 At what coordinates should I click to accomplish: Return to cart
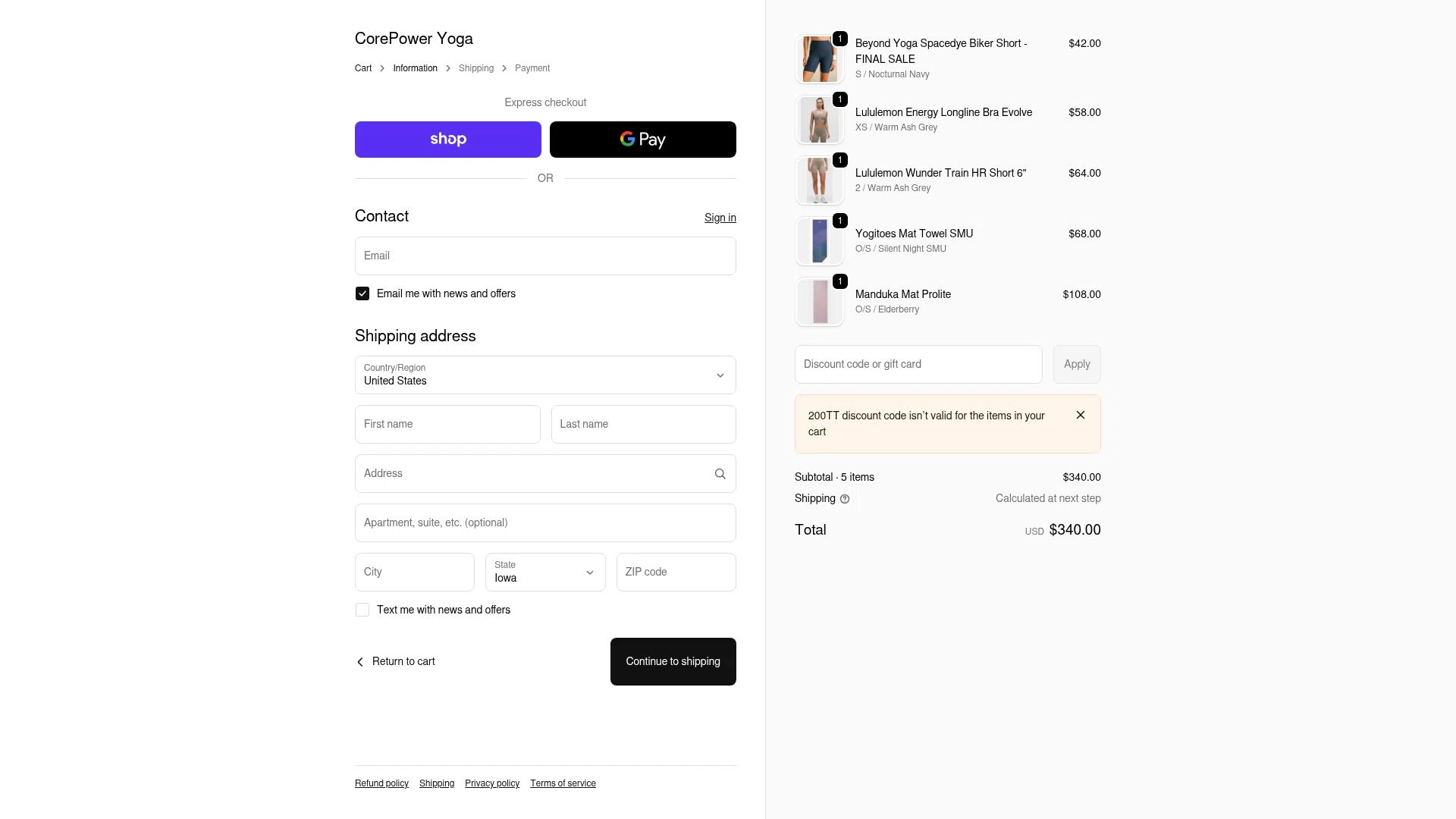396,661
